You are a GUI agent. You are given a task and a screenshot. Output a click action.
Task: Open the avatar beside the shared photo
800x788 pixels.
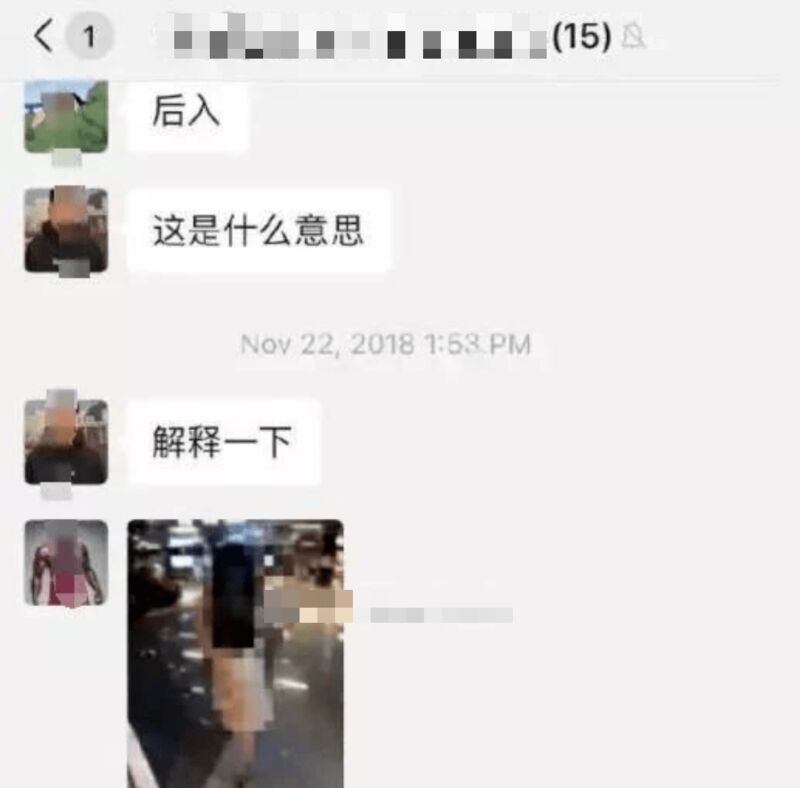66,562
